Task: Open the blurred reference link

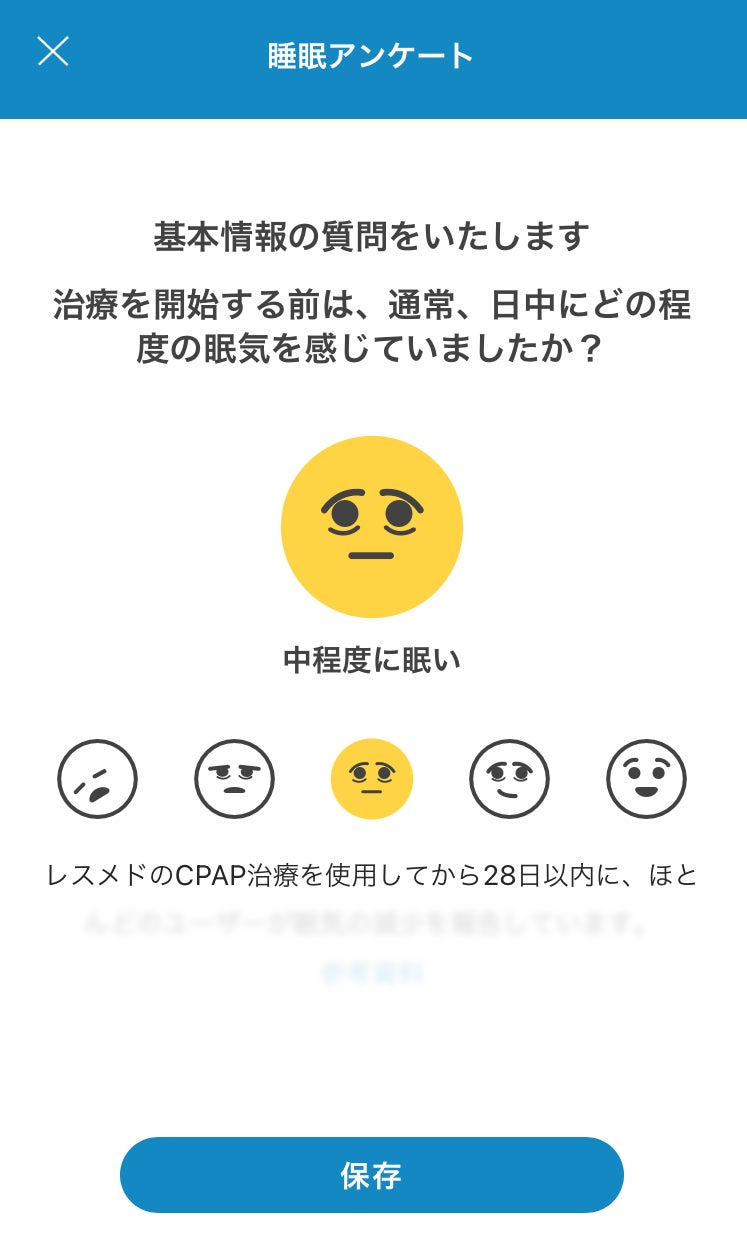Action: click(372, 973)
